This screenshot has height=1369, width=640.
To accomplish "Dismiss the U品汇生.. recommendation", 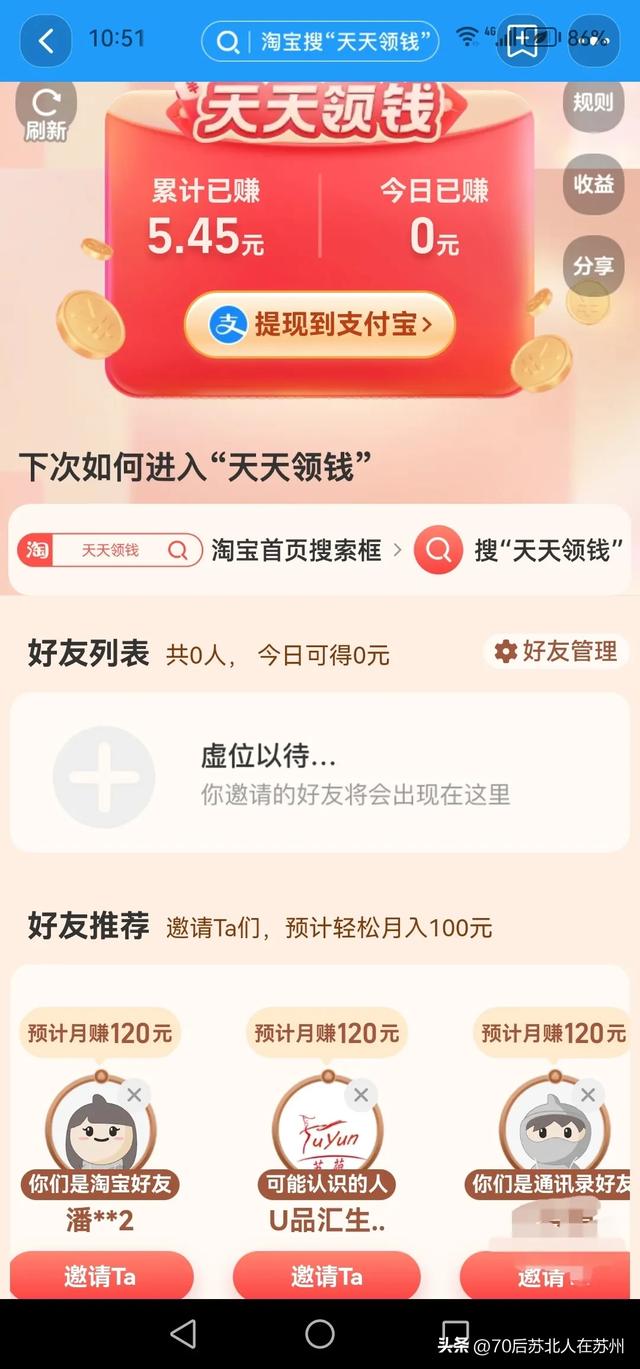I will pos(361,1095).
